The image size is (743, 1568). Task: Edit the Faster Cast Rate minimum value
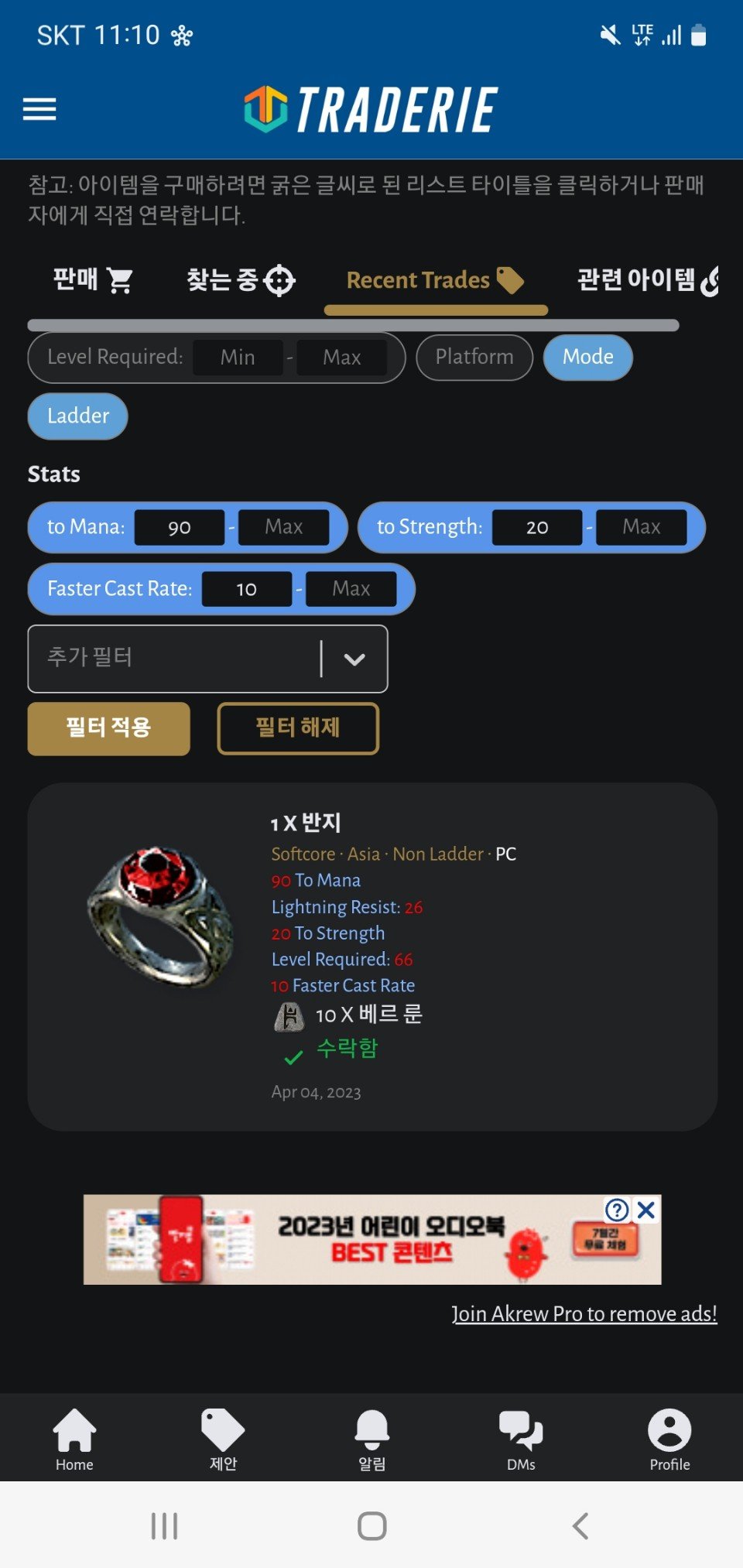coord(247,589)
